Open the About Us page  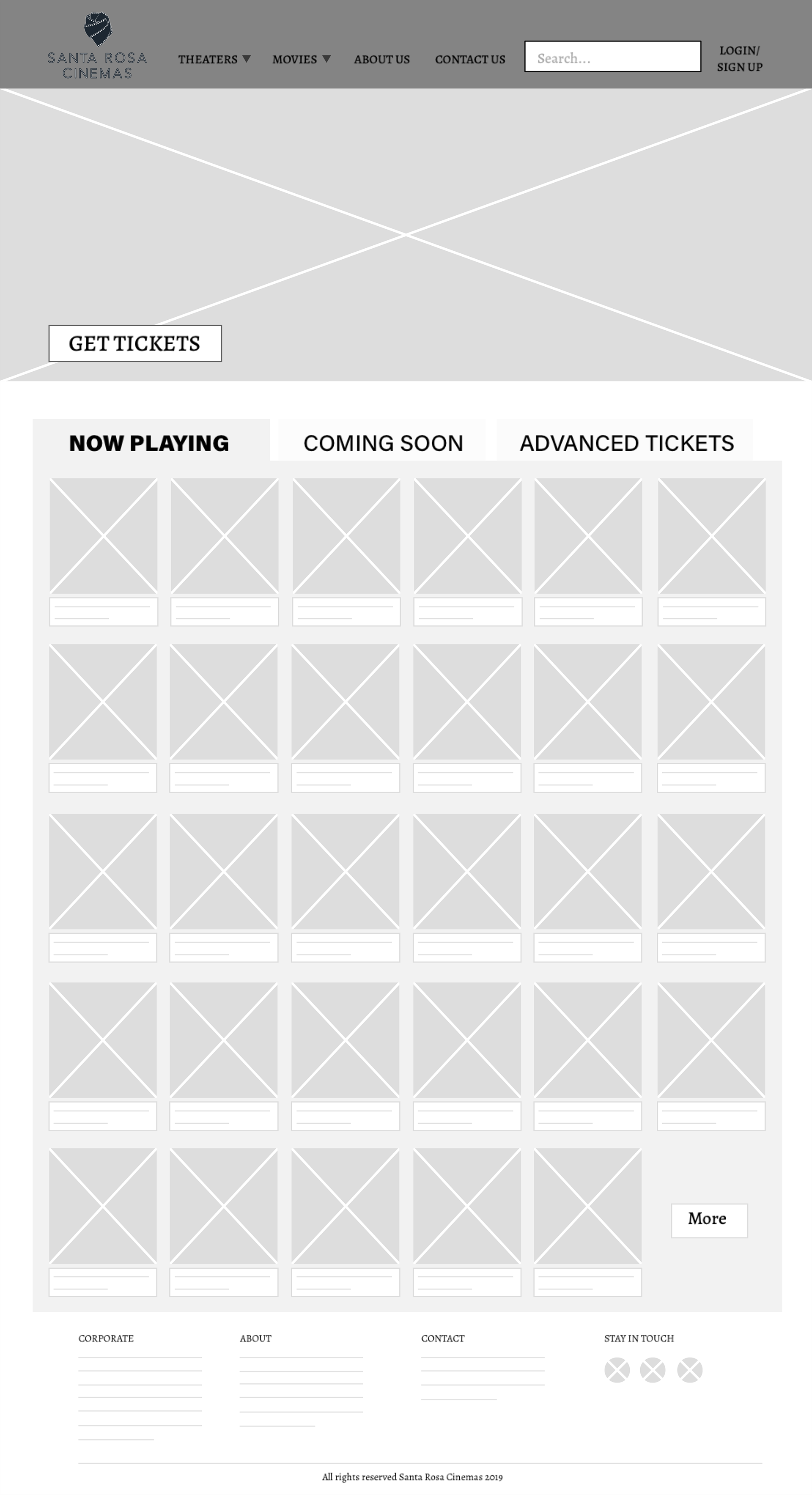(x=382, y=59)
